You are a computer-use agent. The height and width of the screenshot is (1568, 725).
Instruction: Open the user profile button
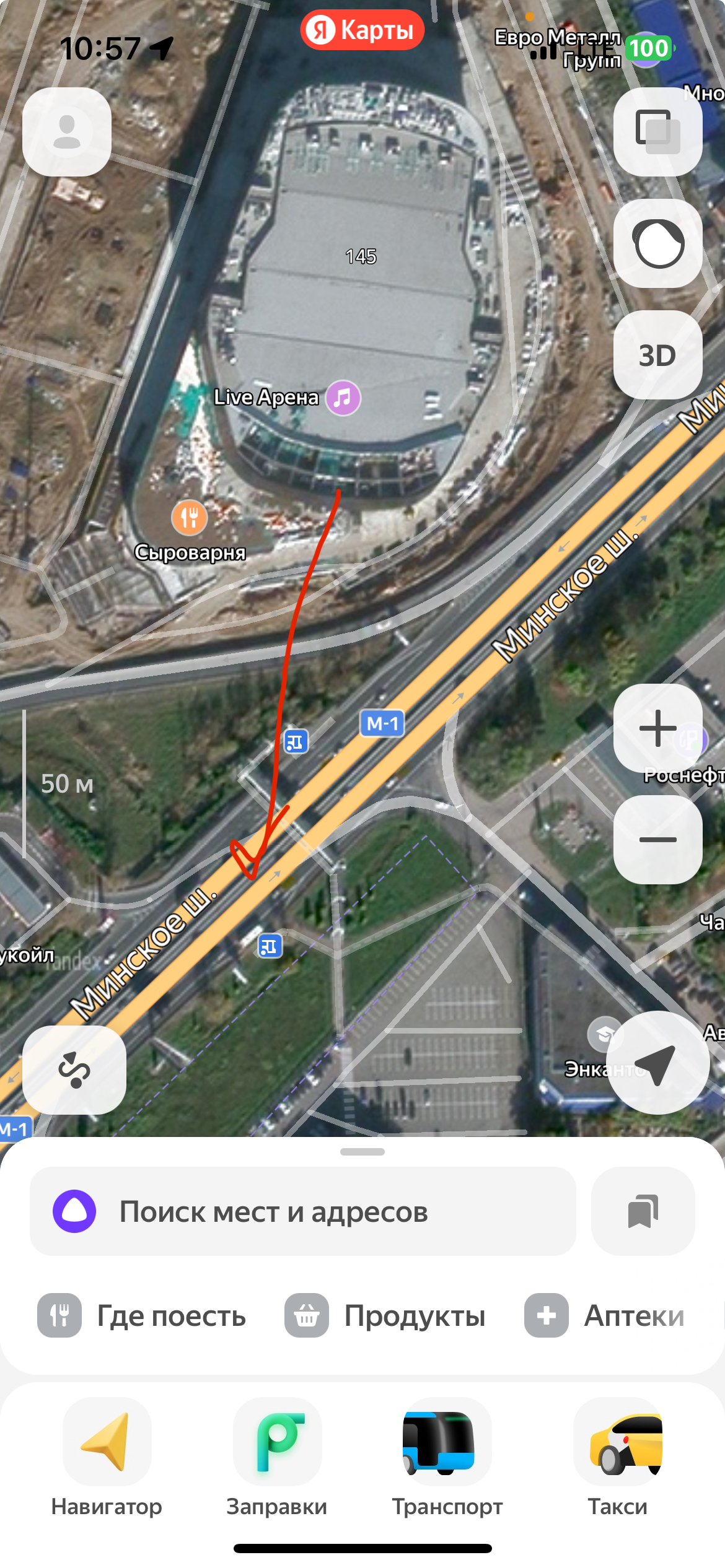tap(67, 132)
